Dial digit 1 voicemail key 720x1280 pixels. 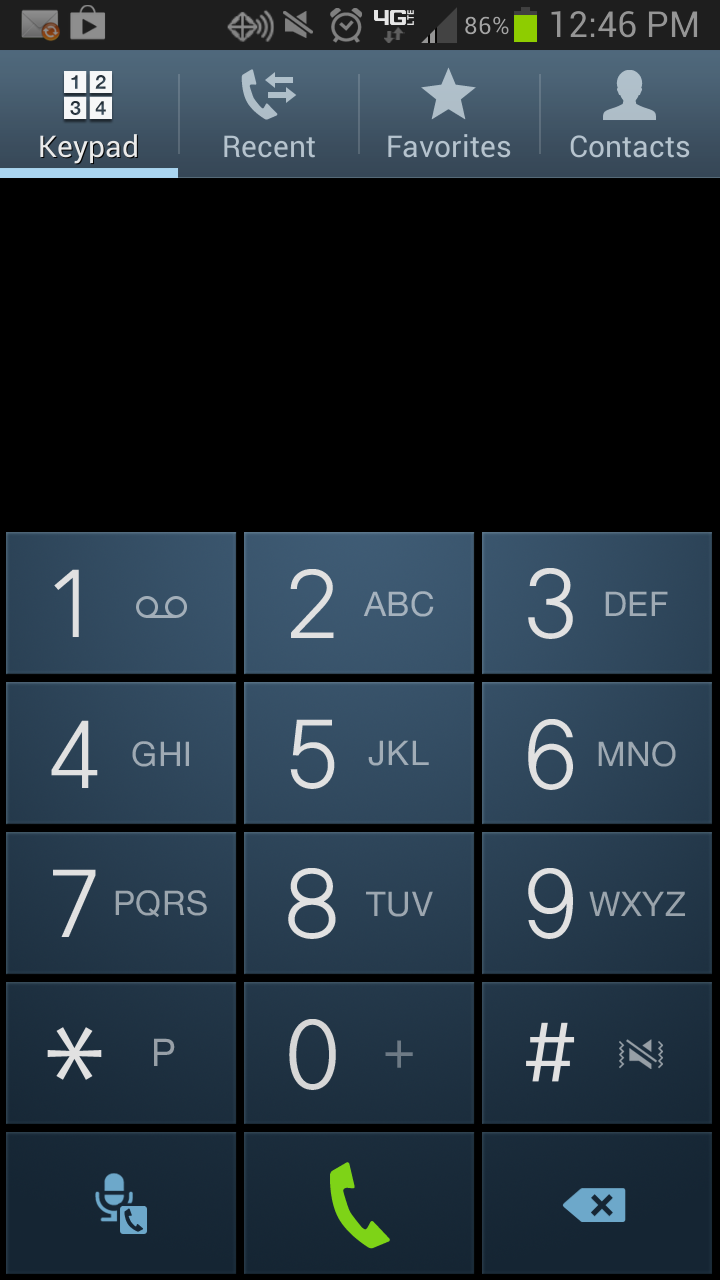coord(121,603)
